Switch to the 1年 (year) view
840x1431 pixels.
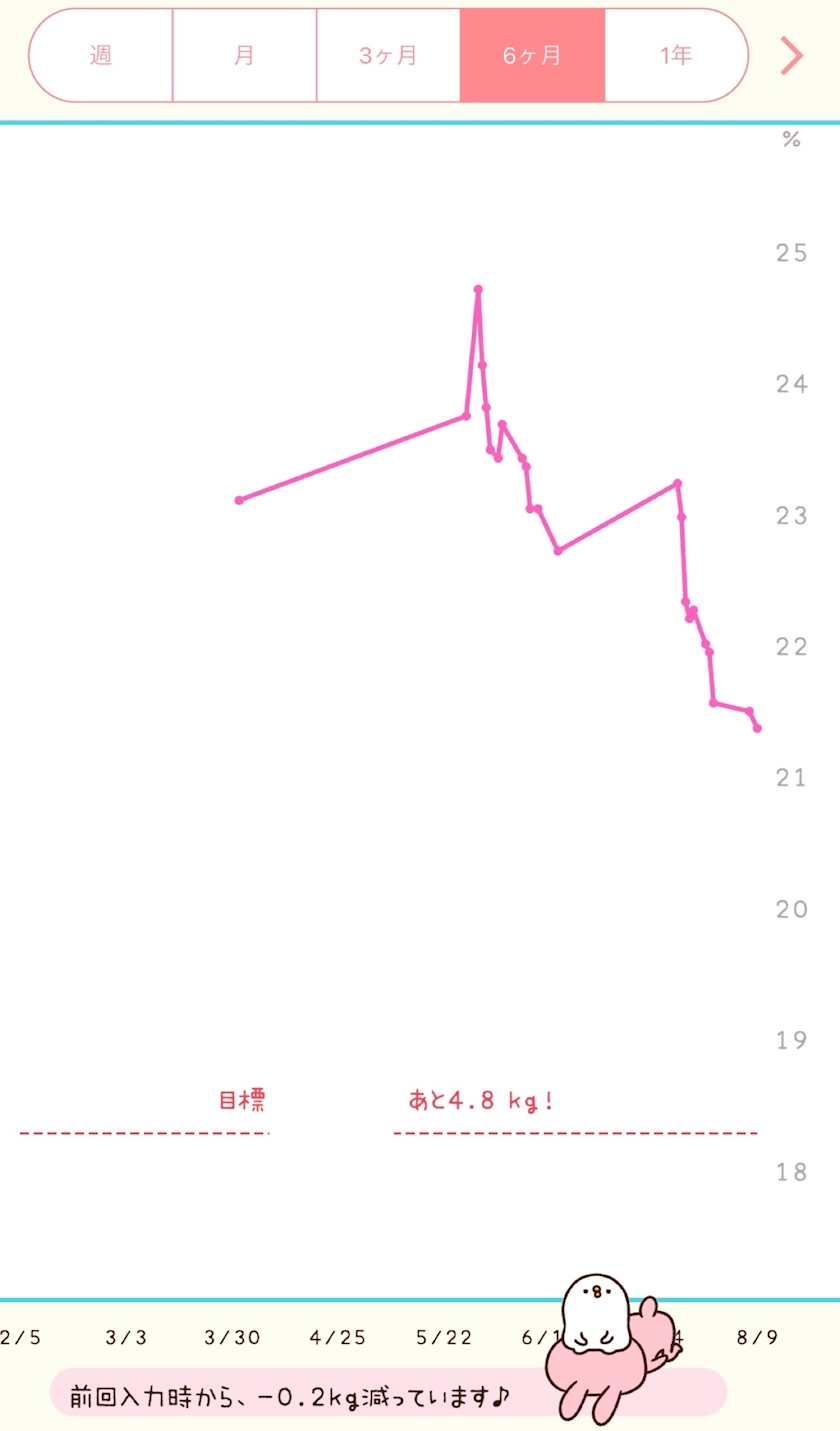click(677, 55)
